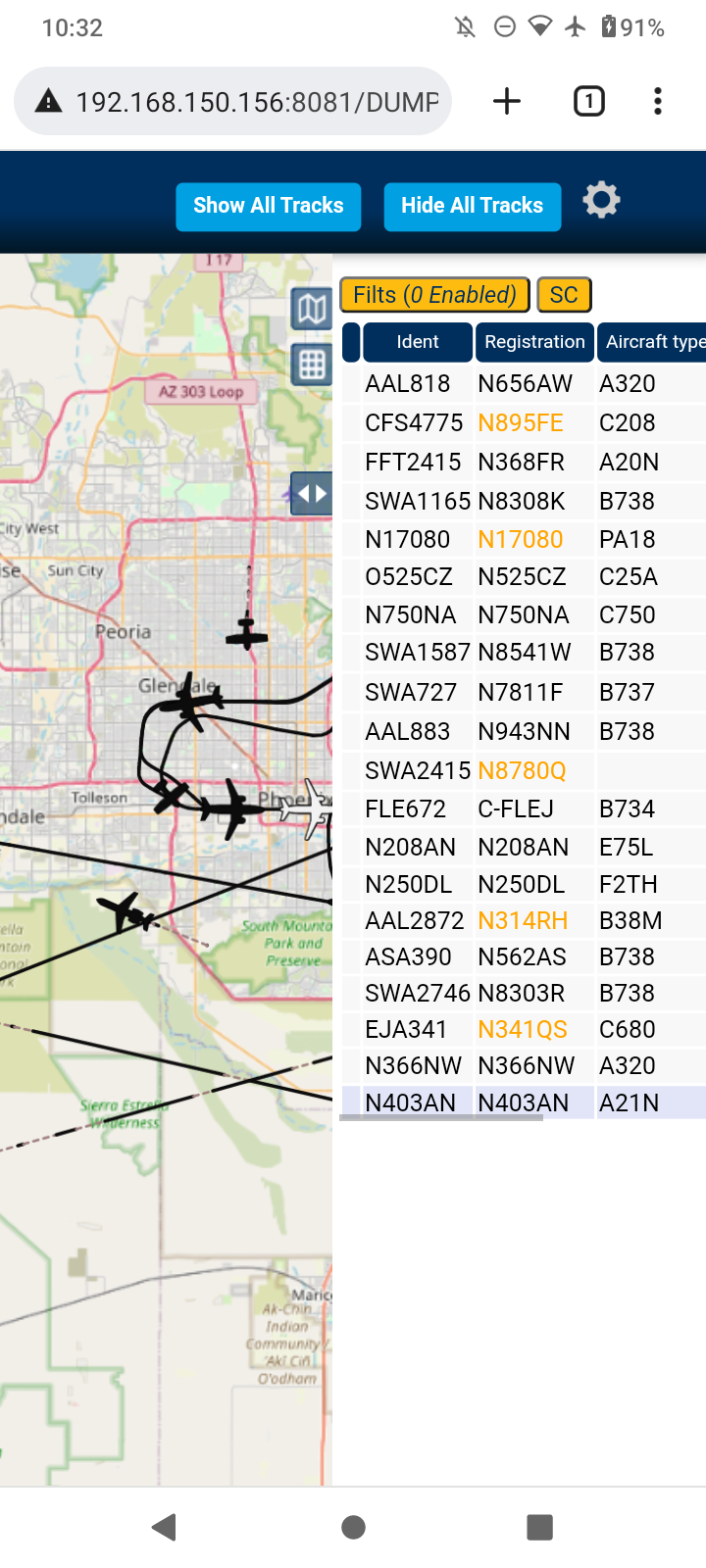The height and width of the screenshot is (1568, 706).
Task: Select the SWA1165 aircraft row
Action: [523, 501]
